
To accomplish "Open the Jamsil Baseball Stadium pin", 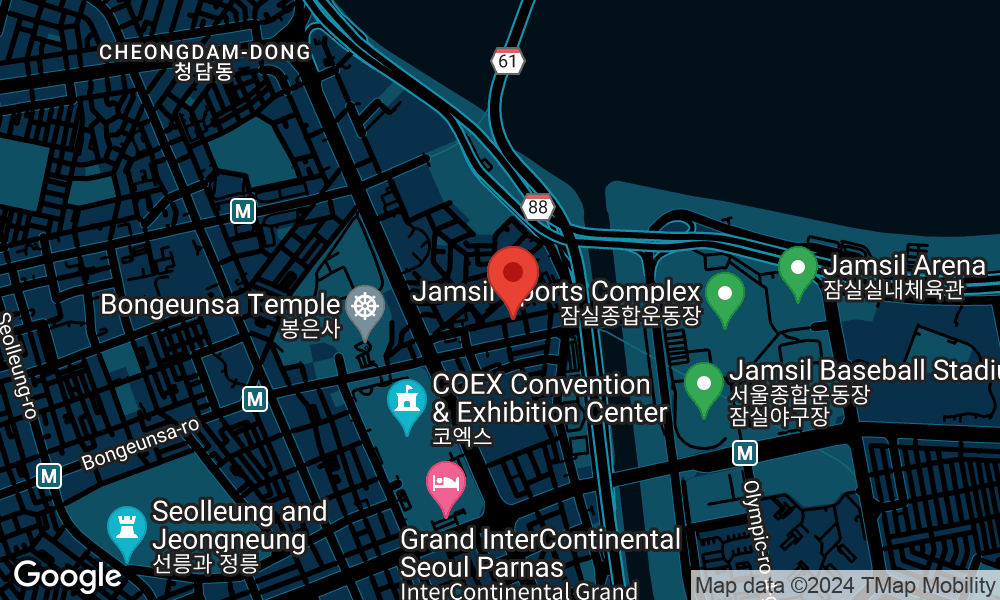I will (704, 385).
